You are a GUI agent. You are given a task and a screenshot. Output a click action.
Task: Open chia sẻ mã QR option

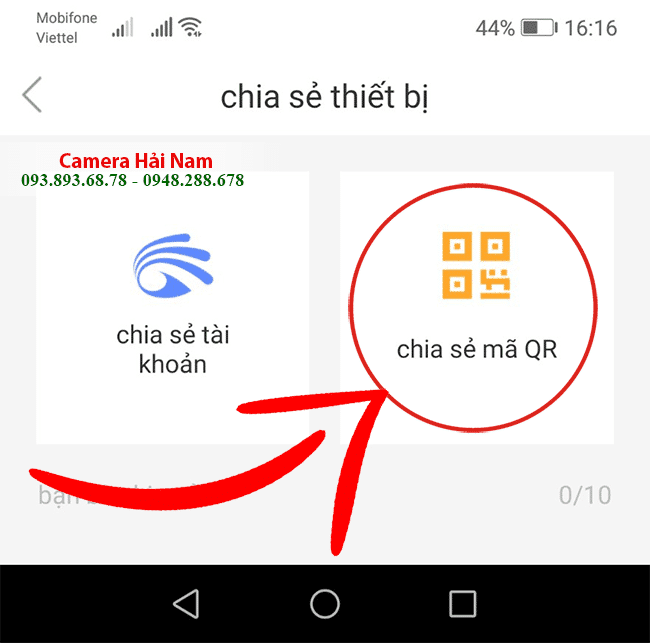point(476,300)
